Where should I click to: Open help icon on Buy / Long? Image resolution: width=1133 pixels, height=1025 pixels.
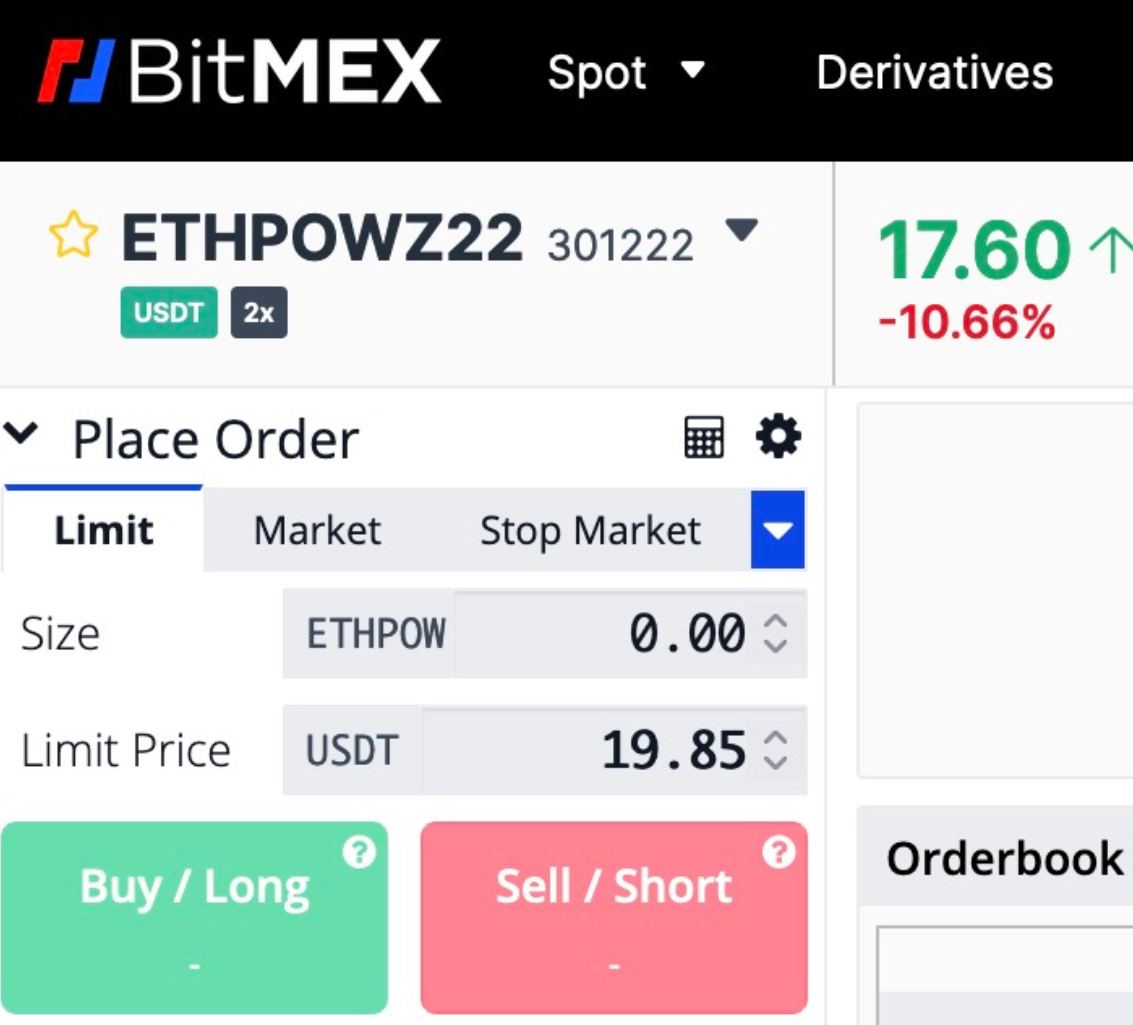coord(358,853)
